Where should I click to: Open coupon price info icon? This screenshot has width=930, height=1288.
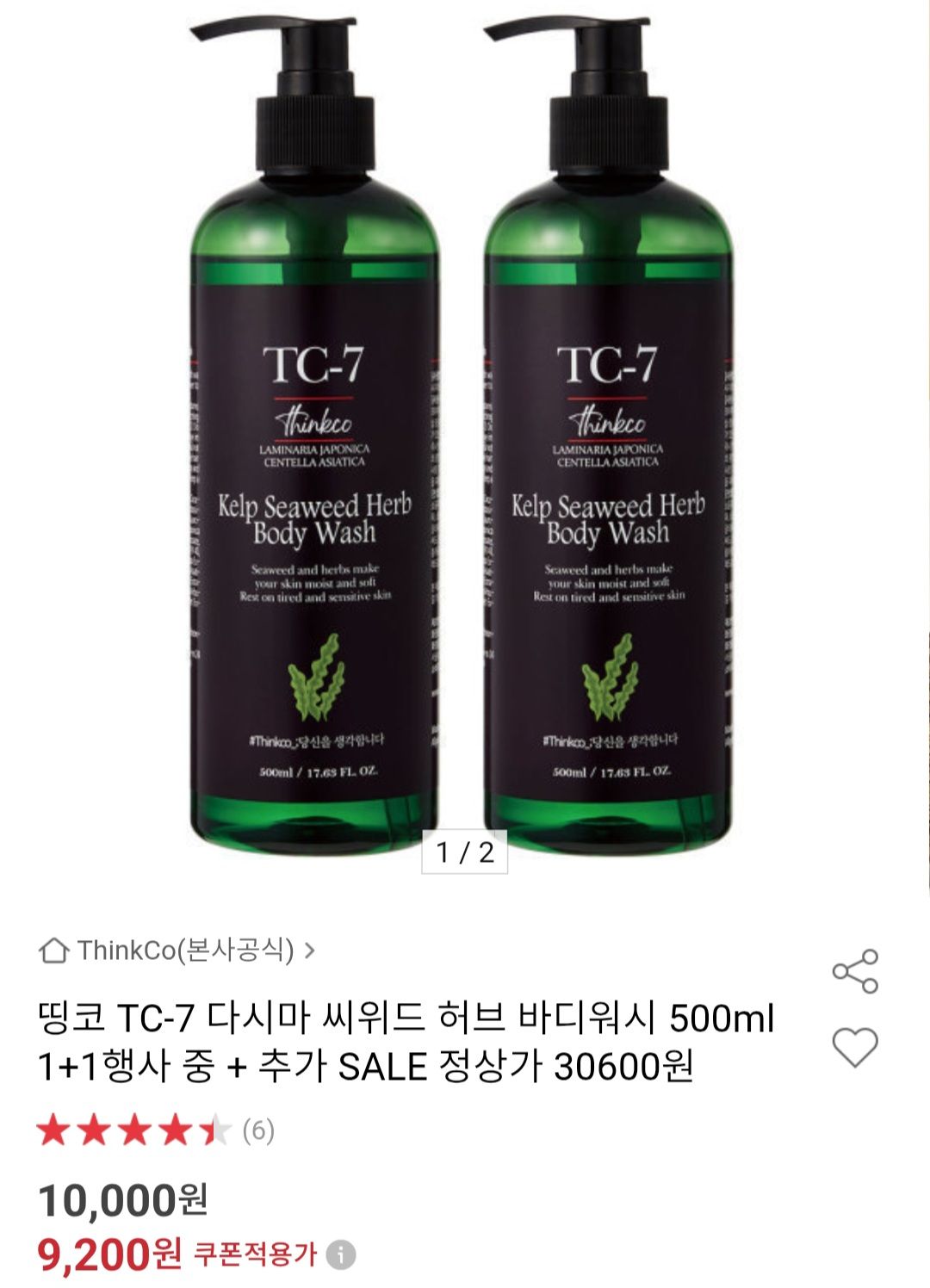click(x=341, y=1255)
